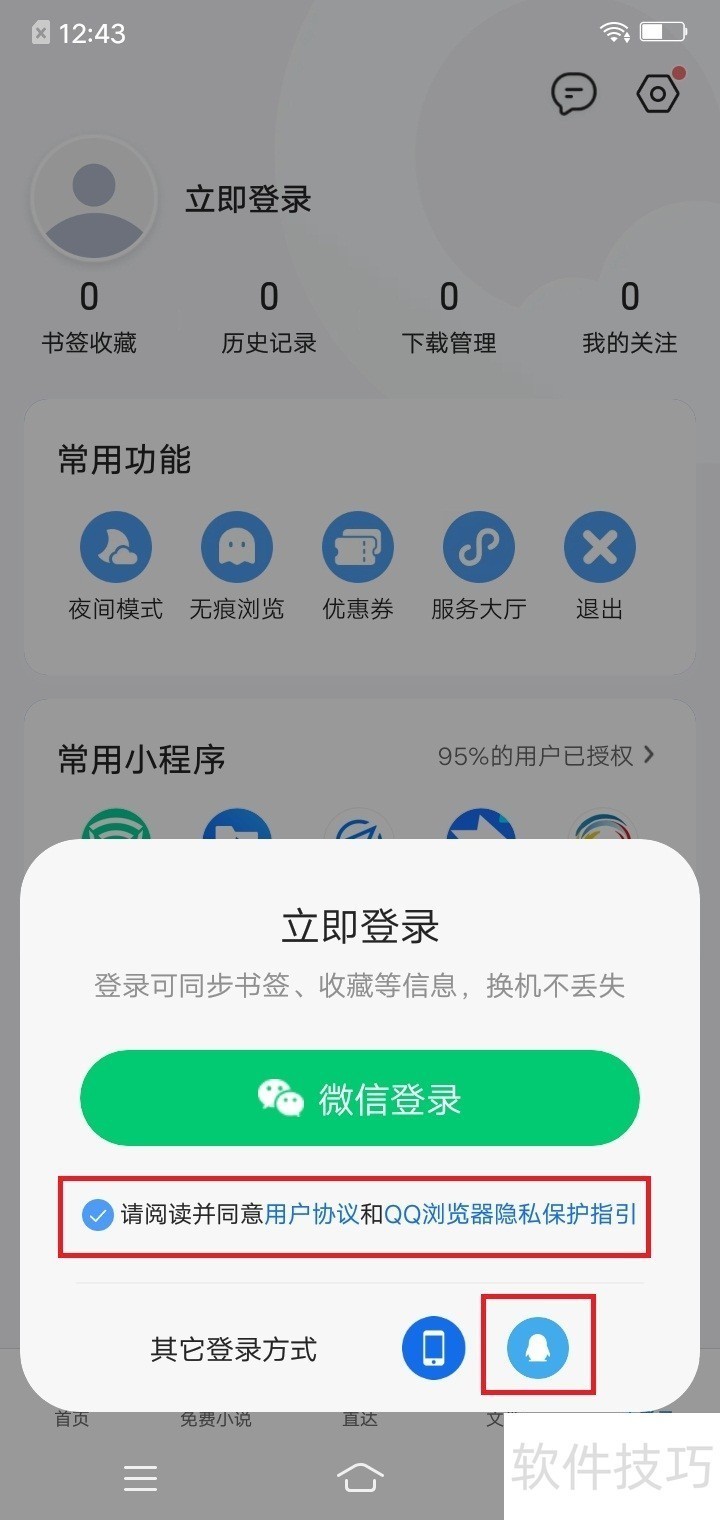
Task: Open 我的关注 follows
Action: click(x=629, y=317)
